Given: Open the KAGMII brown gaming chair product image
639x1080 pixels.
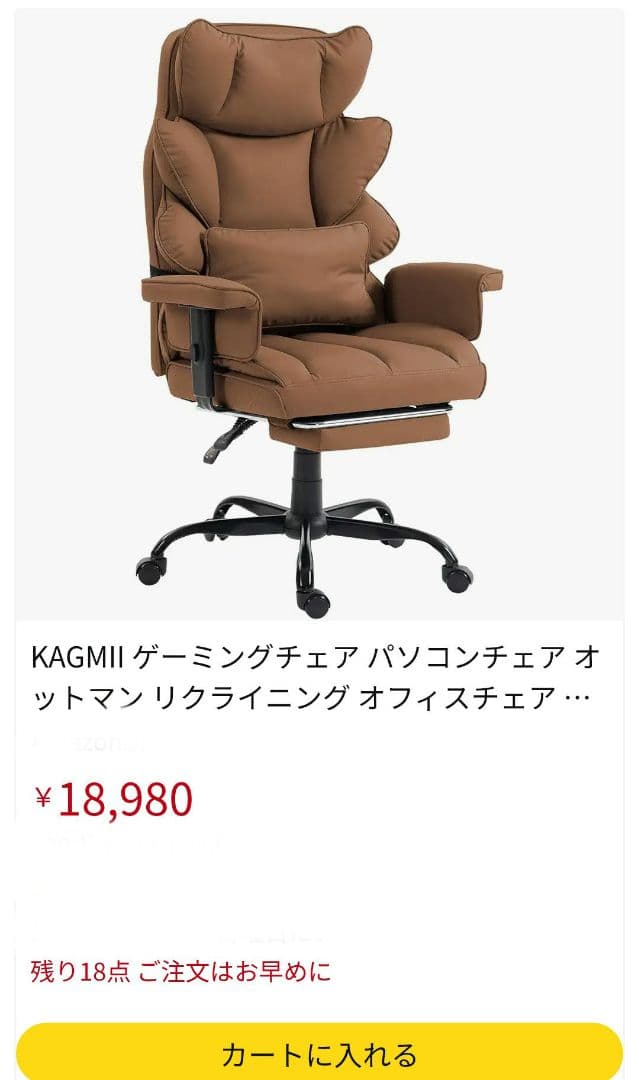Looking at the screenshot, I should coord(320,315).
